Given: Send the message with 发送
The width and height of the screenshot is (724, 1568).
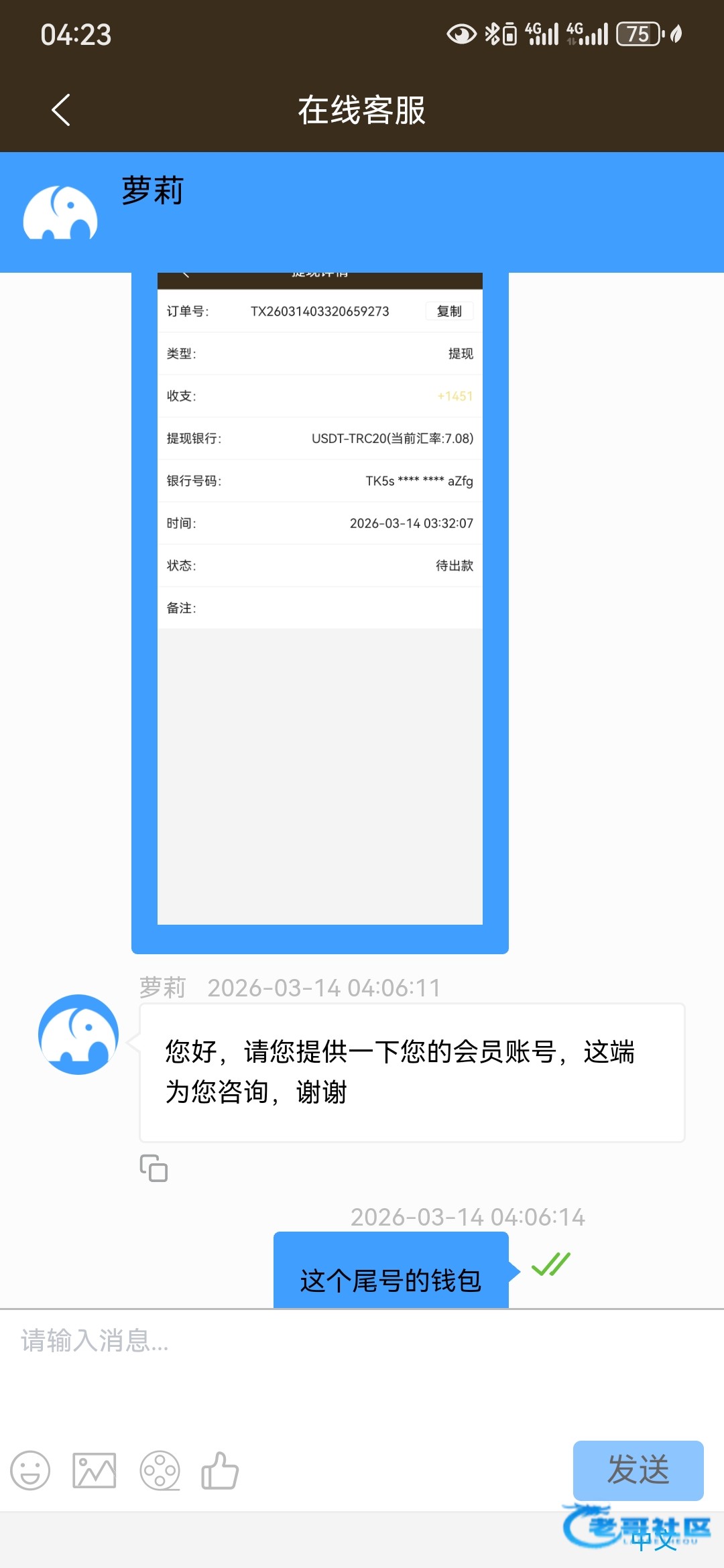Looking at the screenshot, I should pos(638,1470).
